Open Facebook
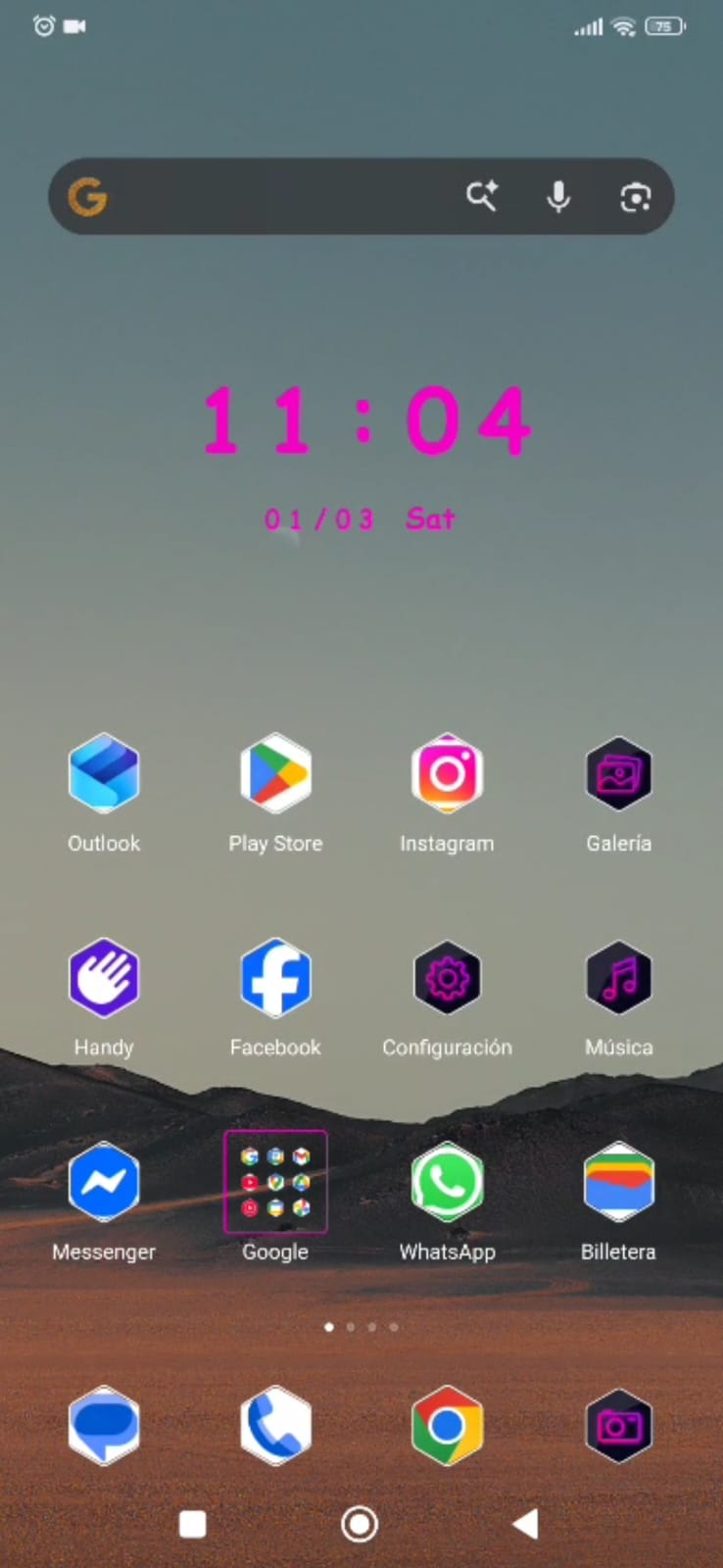 pos(275,978)
